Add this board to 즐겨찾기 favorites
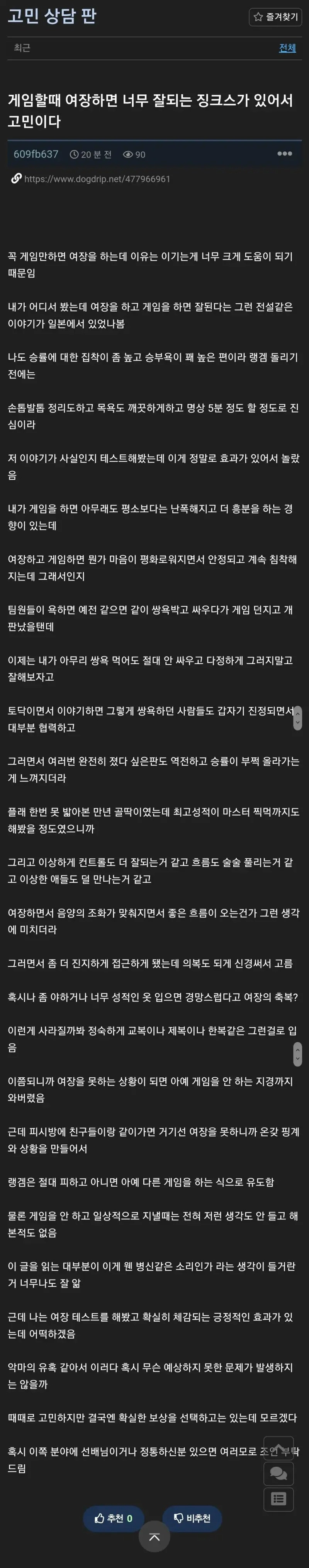This screenshot has height=1568, width=309. (x=275, y=17)
